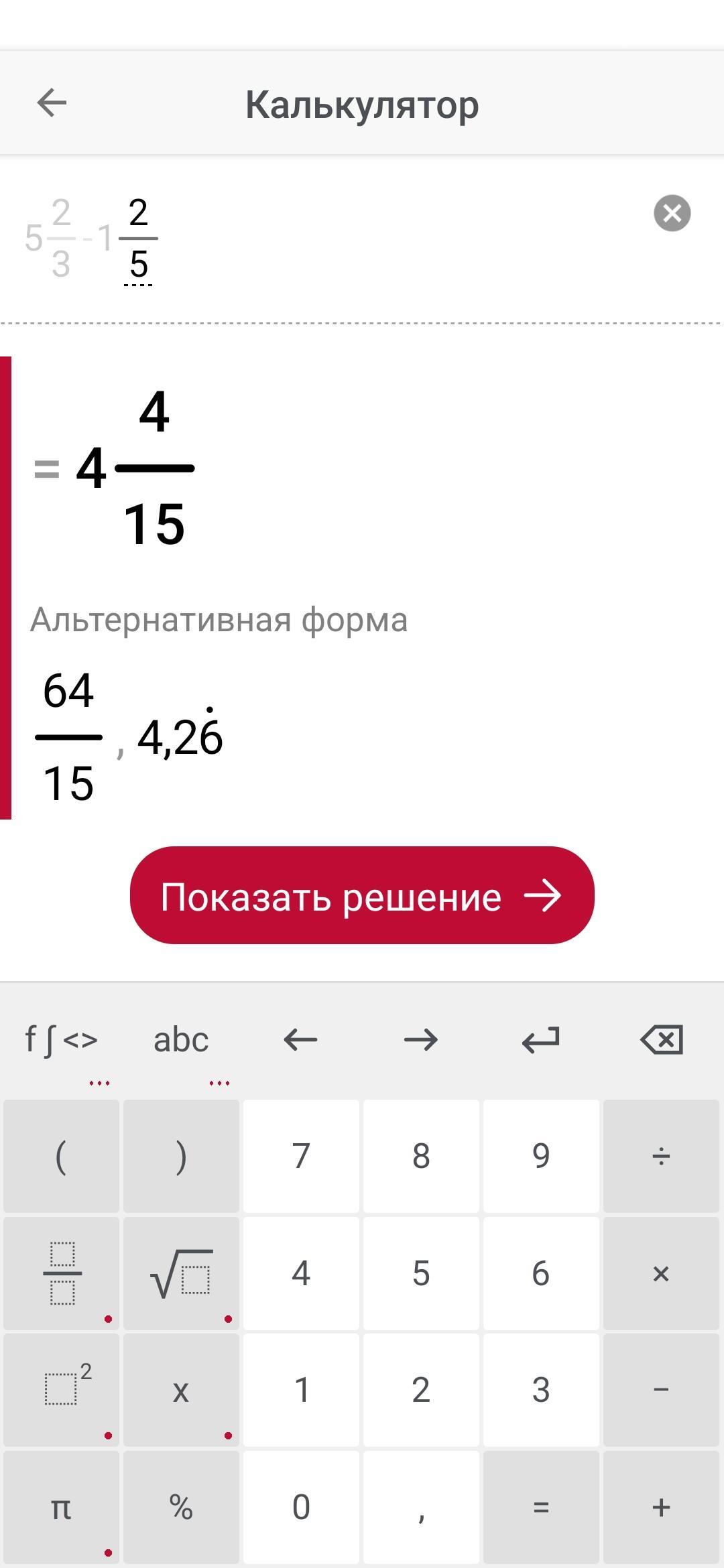Clear the entered expression
Screen dimensions: 724x1568
coord(672,214)
